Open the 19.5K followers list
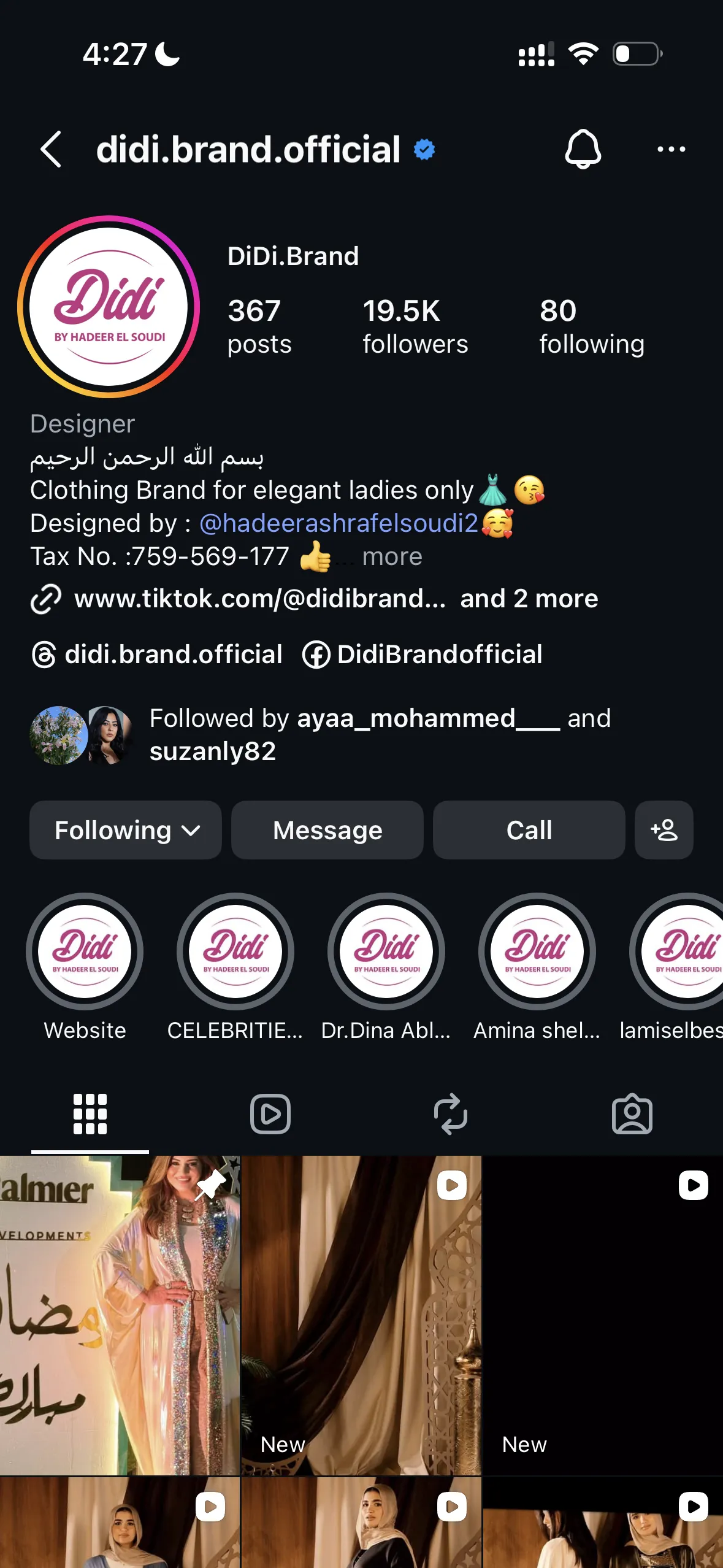This screenshot has width=723, height=1568. coord(415,326)
